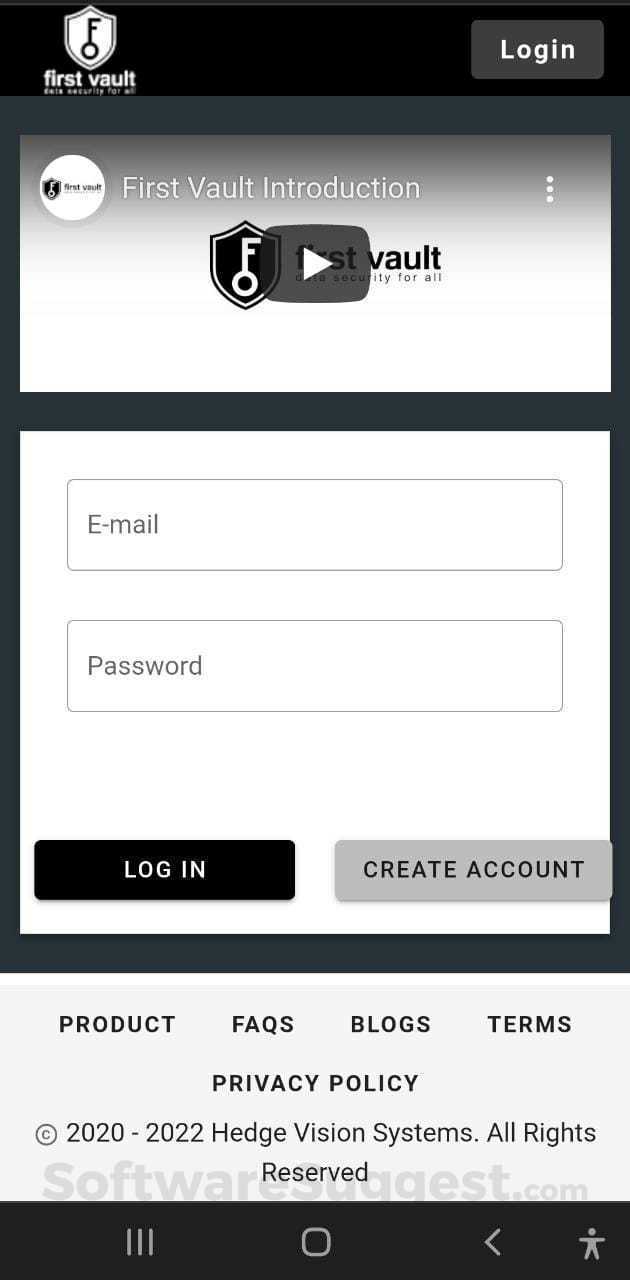Open the video's three-dot options menu
630x1280 pixels.
(x=549, y=189)
